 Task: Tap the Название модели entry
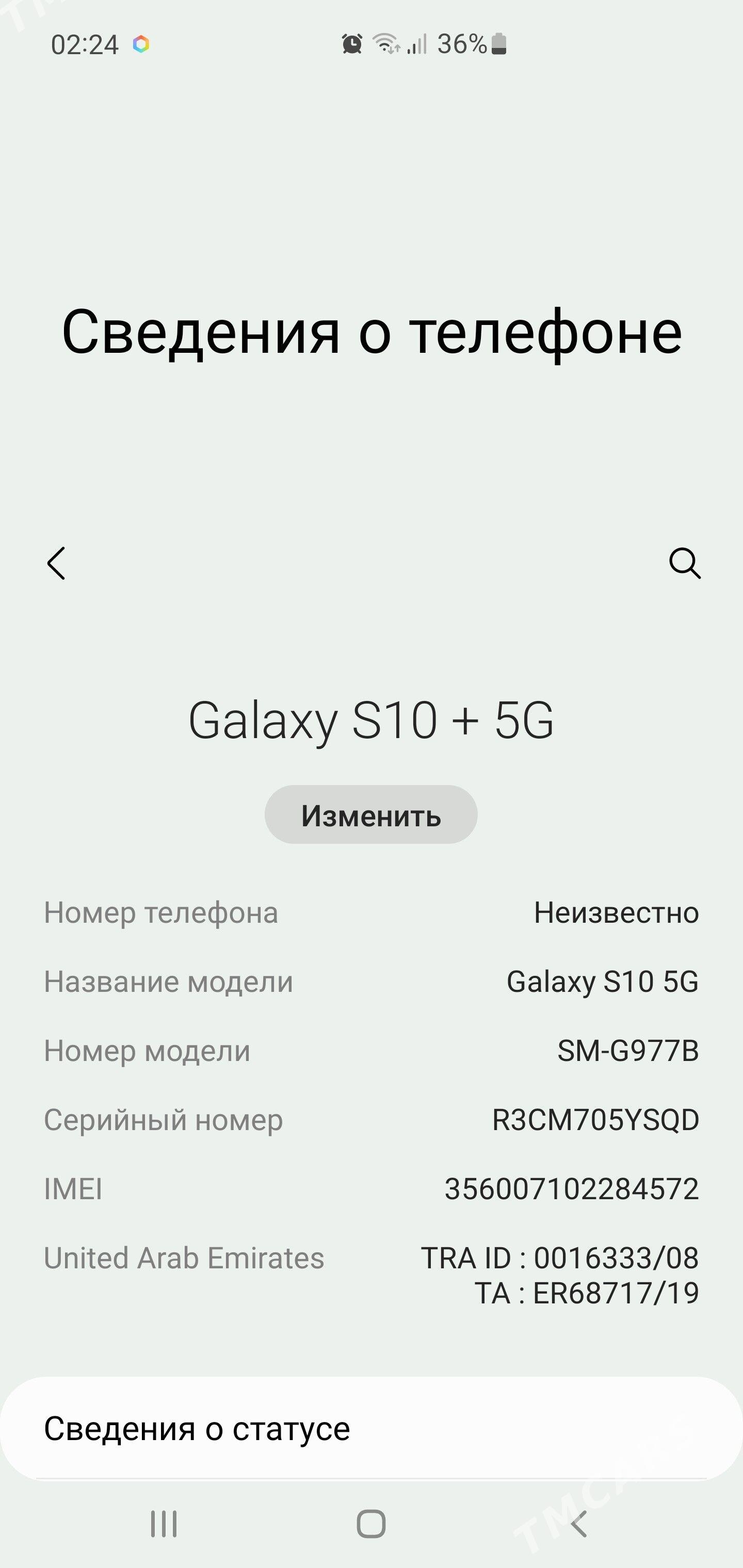372,982
